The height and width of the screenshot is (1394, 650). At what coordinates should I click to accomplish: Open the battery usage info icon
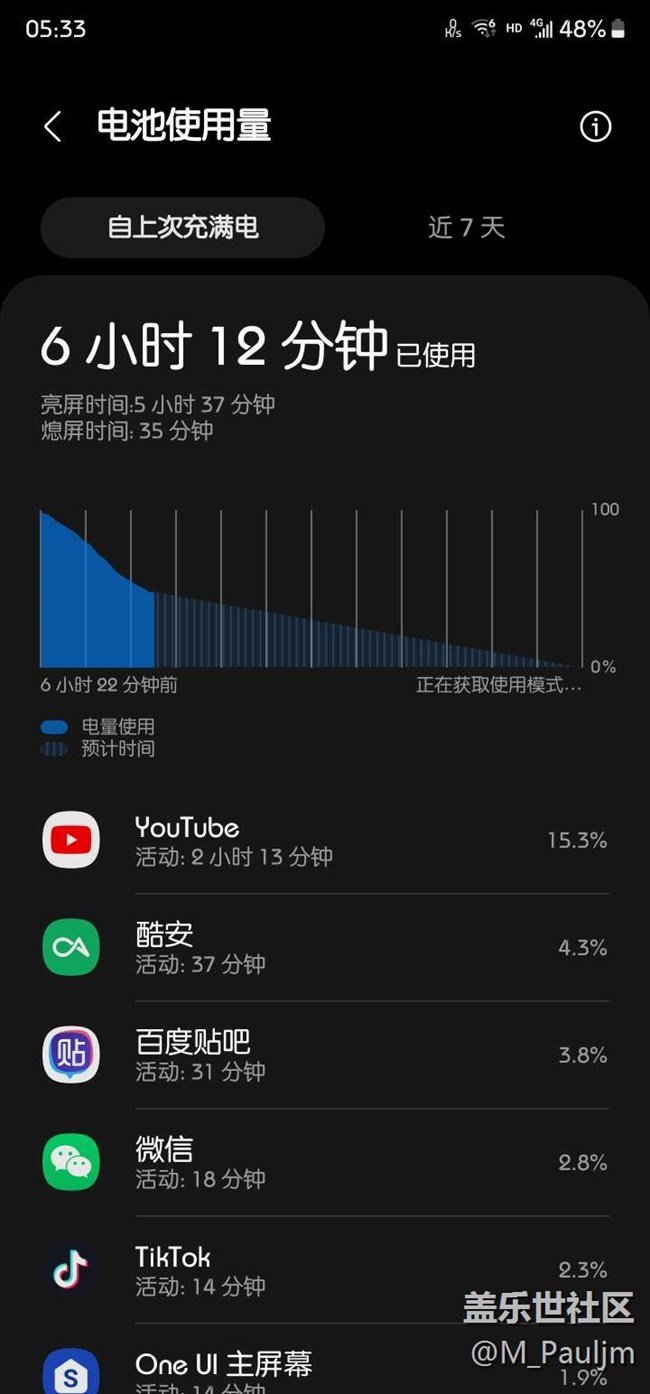click(595, 127)
